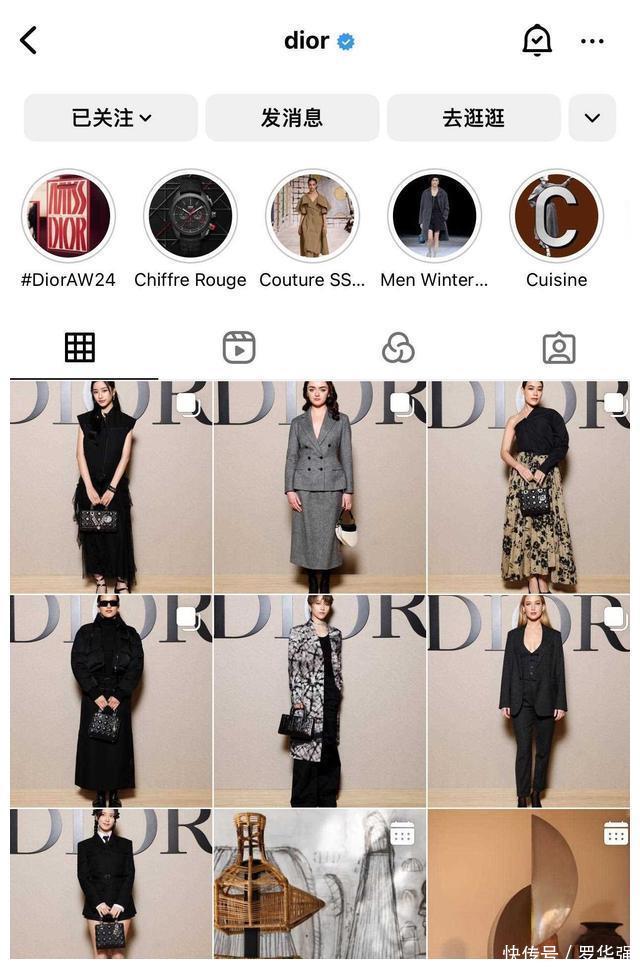
Task: Switch to the collaborations tab
Action: pos(398,348)
